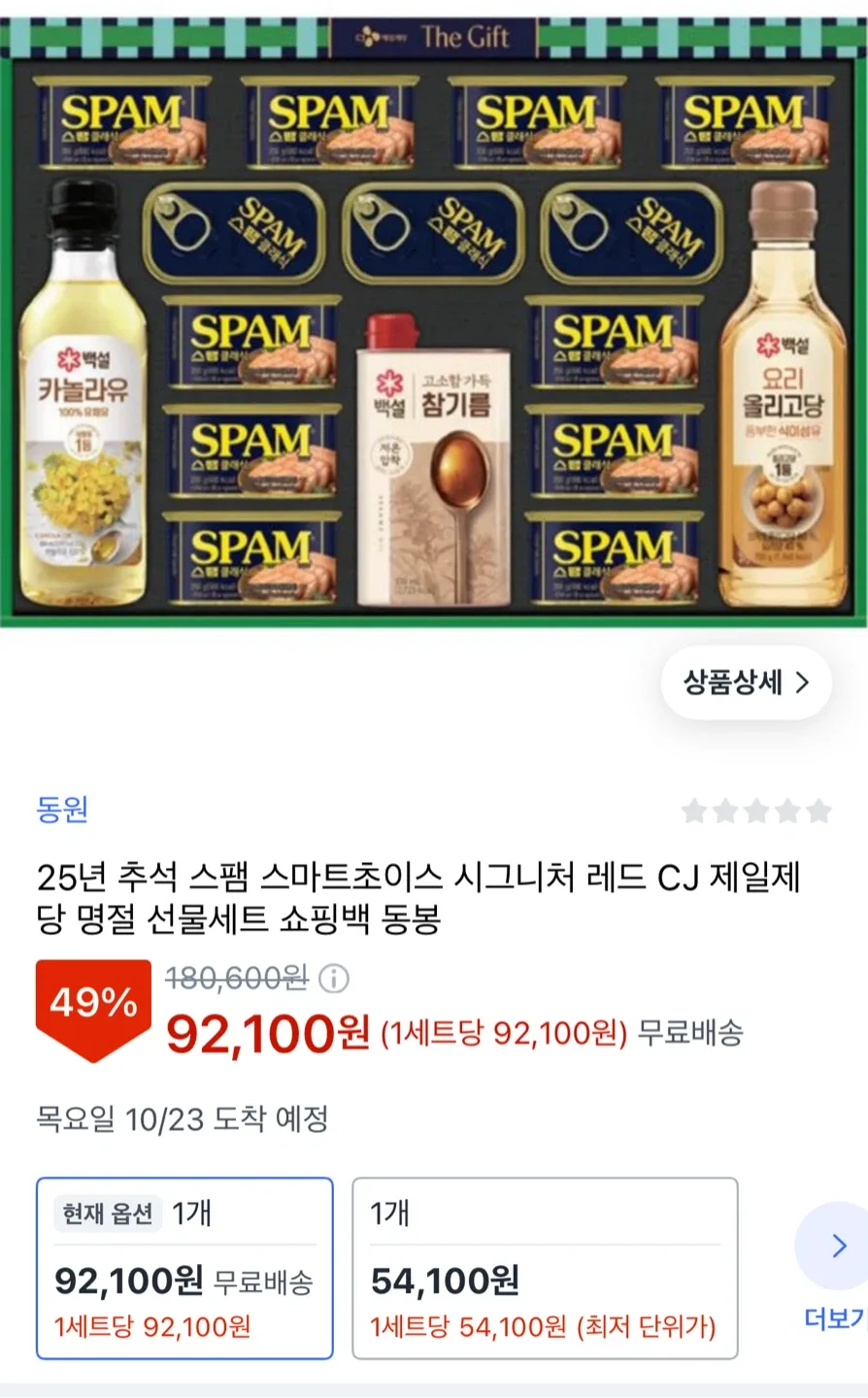Choose the 54,100원 option card

click(x=544, y=1268)
